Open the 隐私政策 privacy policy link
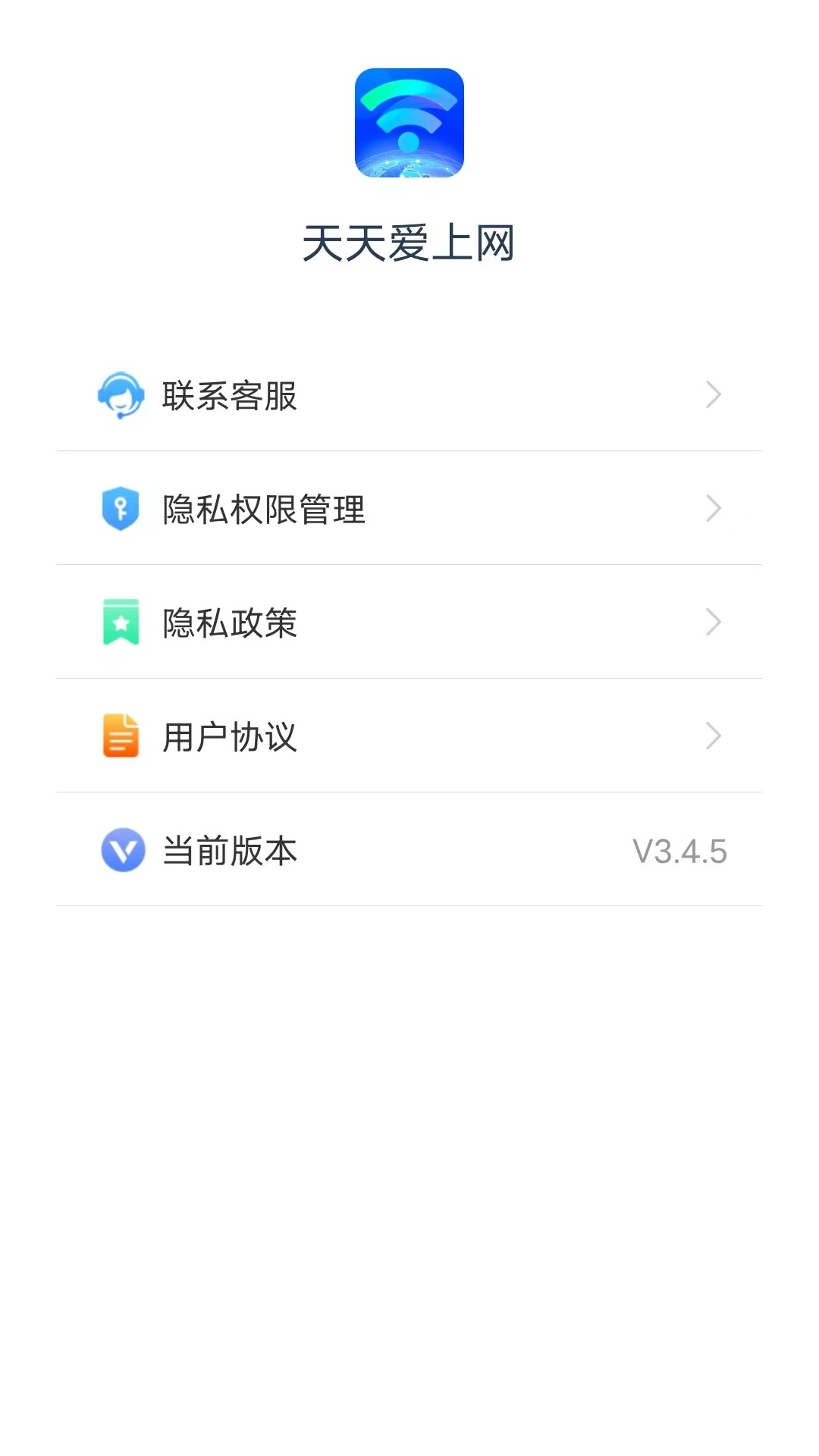Screen dimensions: 819x1456 [227, 623]
